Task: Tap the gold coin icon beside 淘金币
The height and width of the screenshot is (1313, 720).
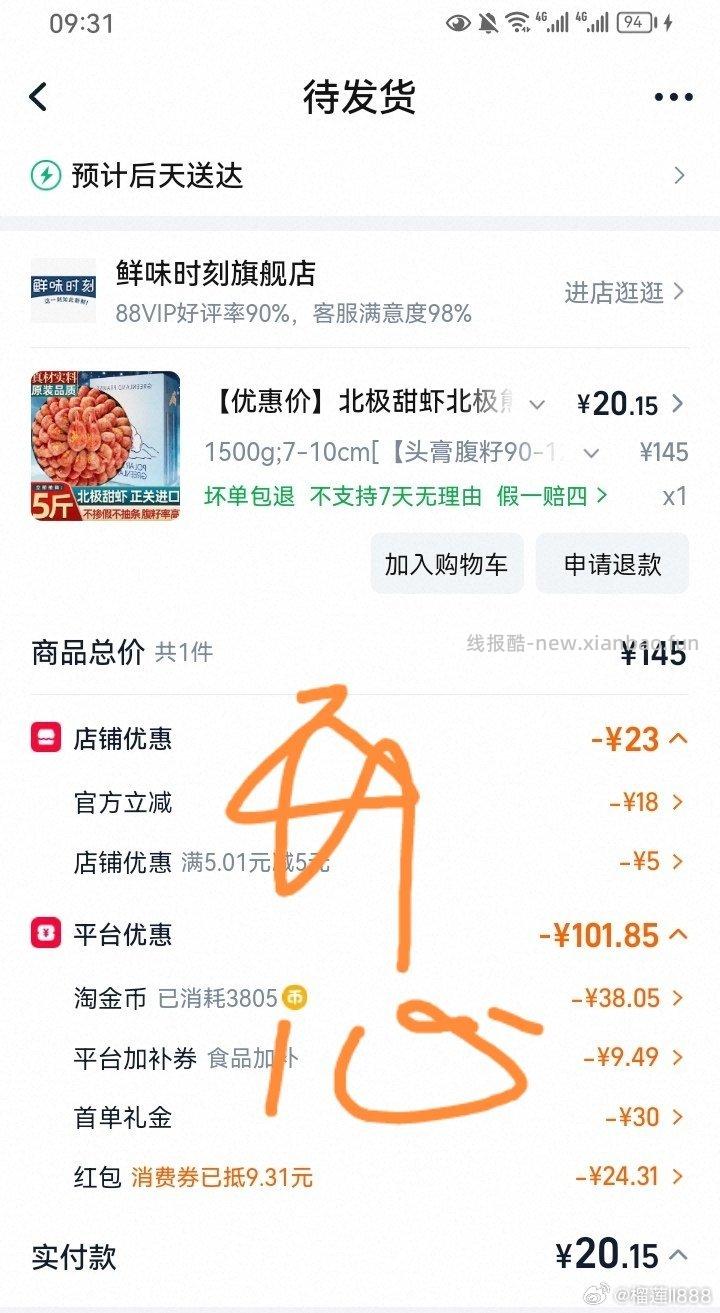Action: (295, 996)
